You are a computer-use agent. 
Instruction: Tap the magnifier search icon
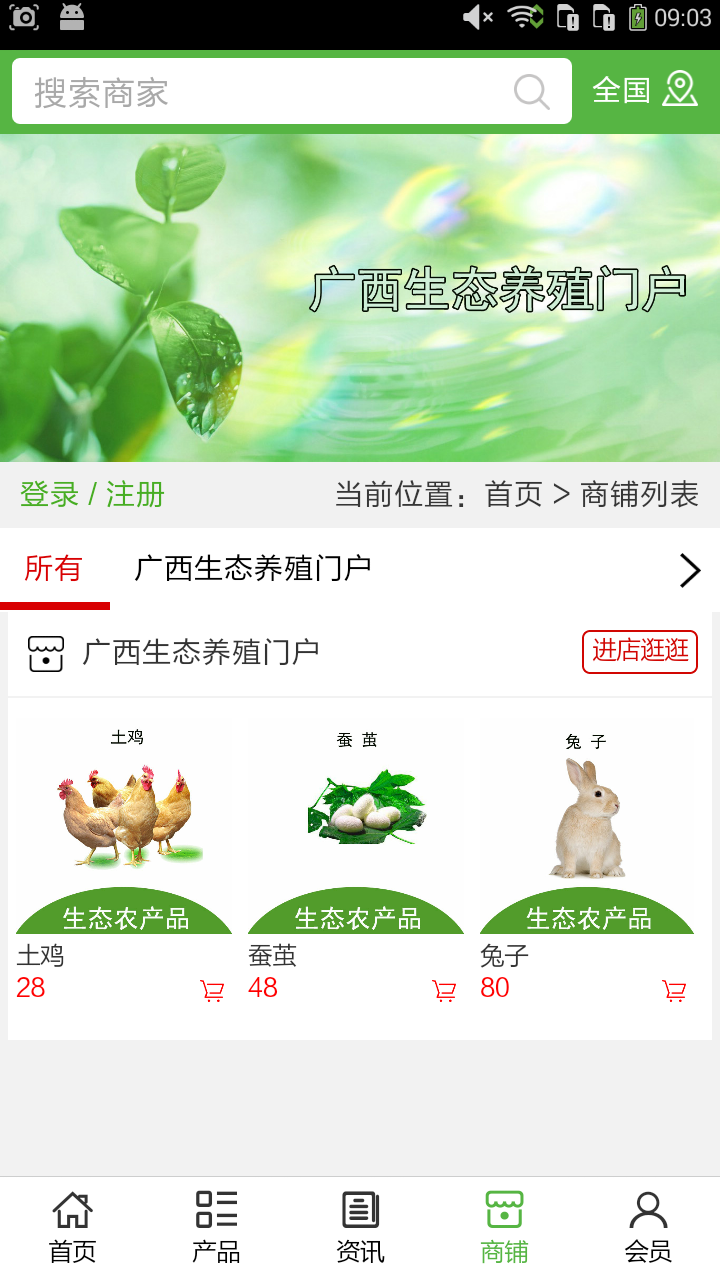click(x=532, y=92)
